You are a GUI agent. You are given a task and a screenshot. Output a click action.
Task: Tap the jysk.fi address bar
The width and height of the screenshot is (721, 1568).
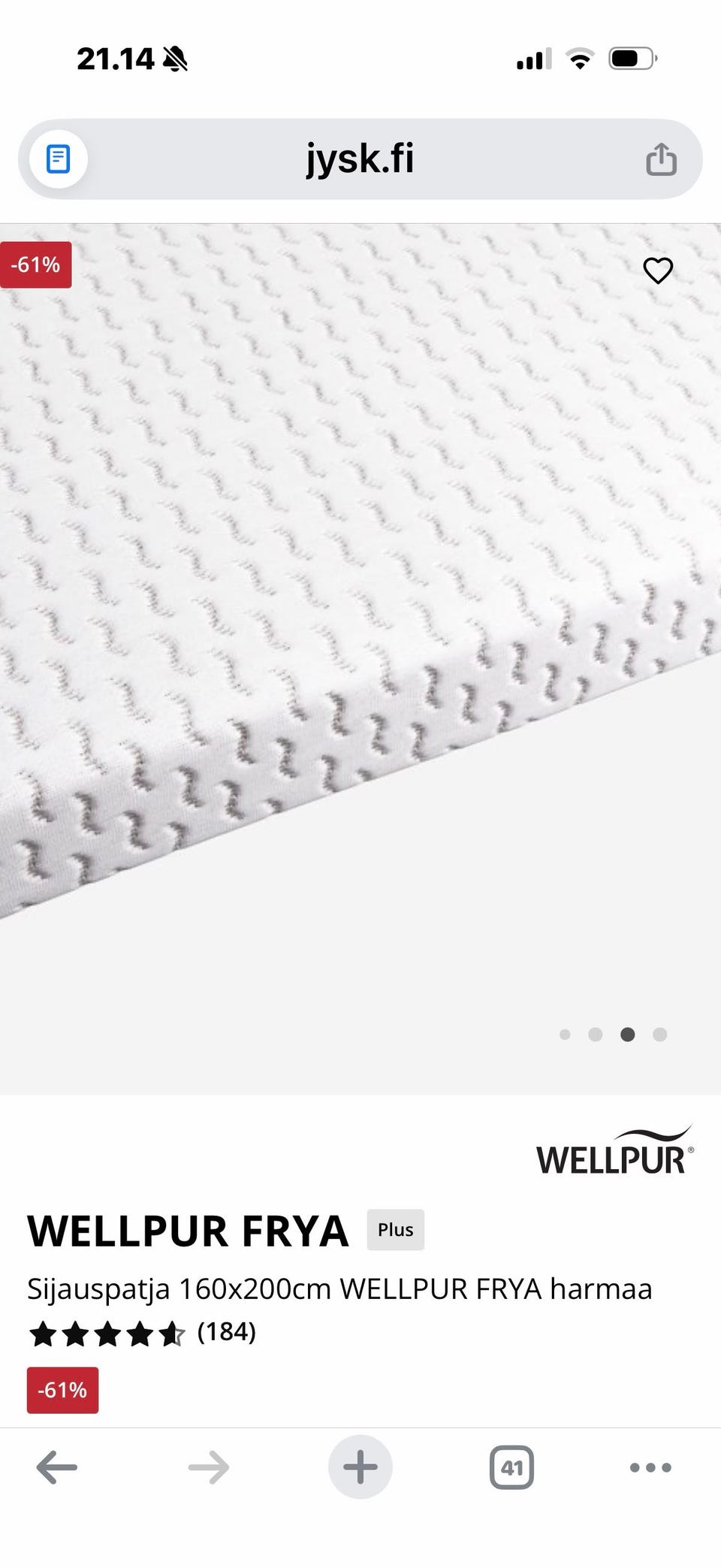(x=360, y=159)
